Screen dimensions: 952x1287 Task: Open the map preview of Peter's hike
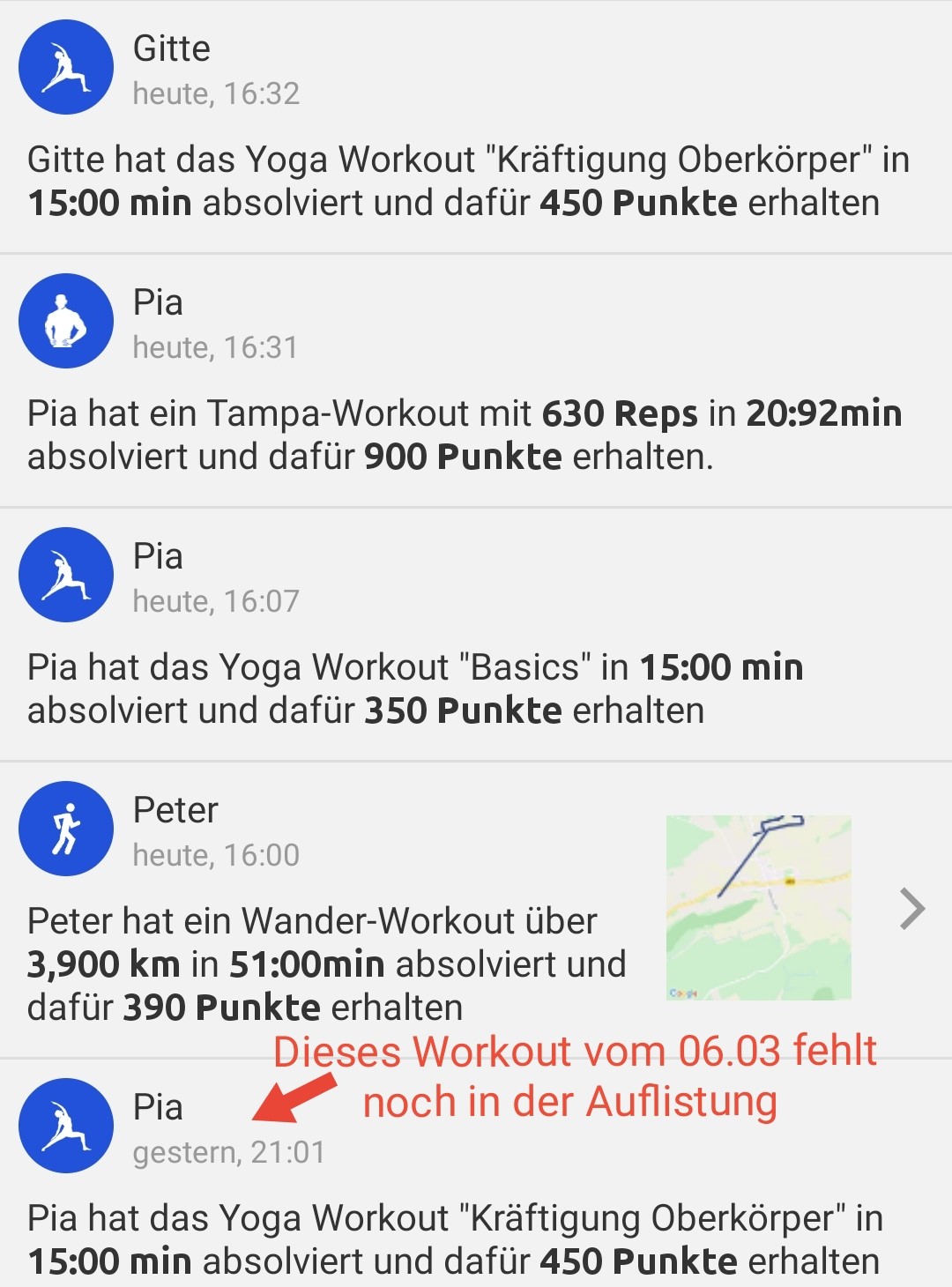click(x=760, y=906)
